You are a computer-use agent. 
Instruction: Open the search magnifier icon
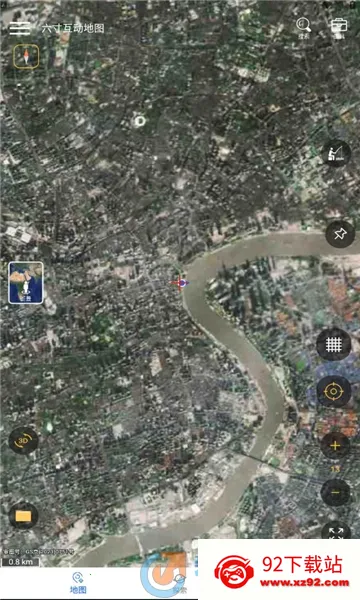(x=303, y=28)
